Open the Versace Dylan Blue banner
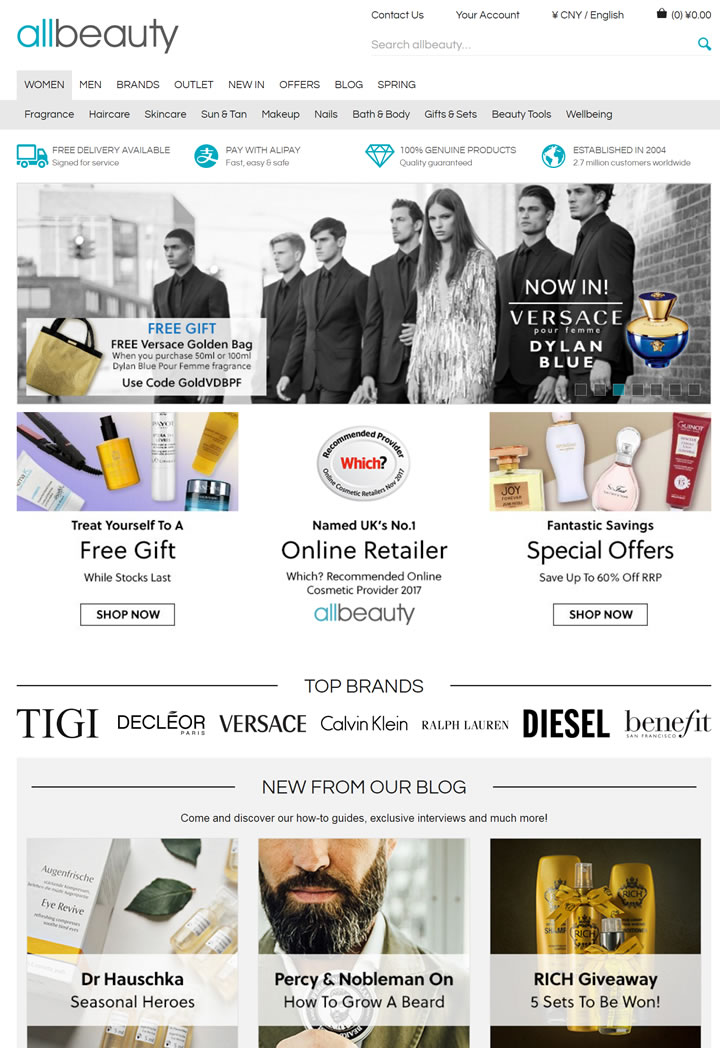 (x=363, y=293)
